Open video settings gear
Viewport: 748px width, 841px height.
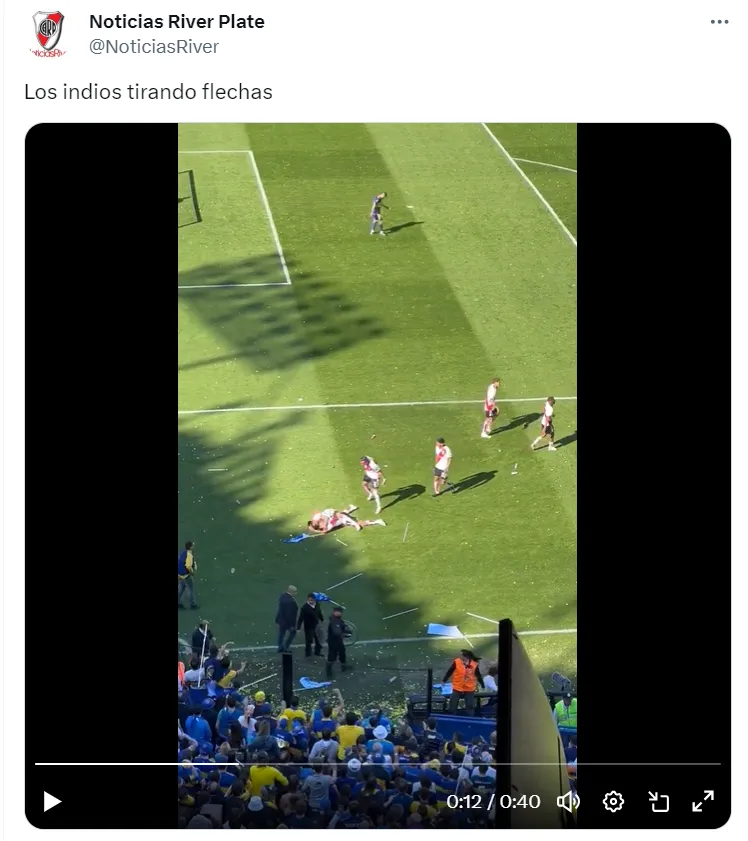(614, 801)
